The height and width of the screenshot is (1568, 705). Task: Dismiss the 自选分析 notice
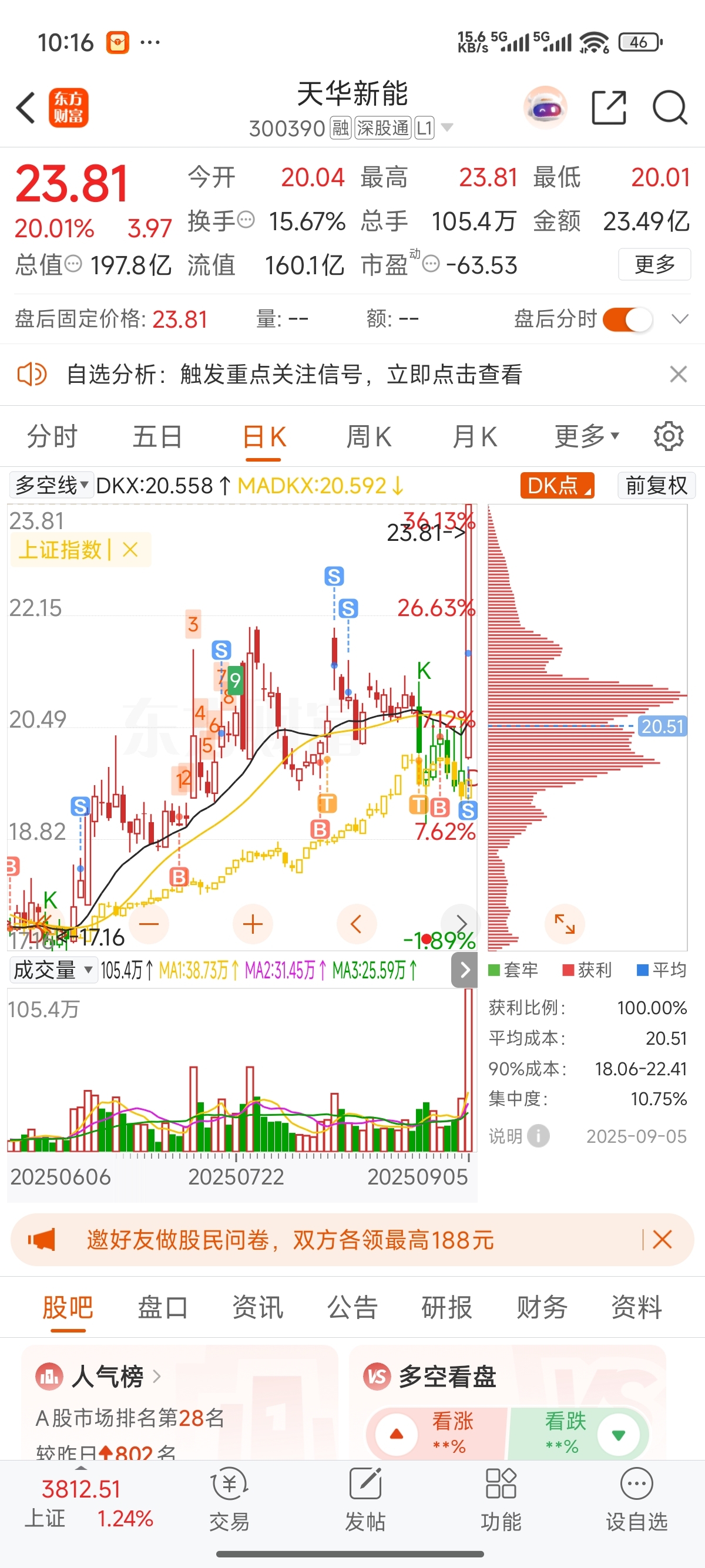coord(678,374)
